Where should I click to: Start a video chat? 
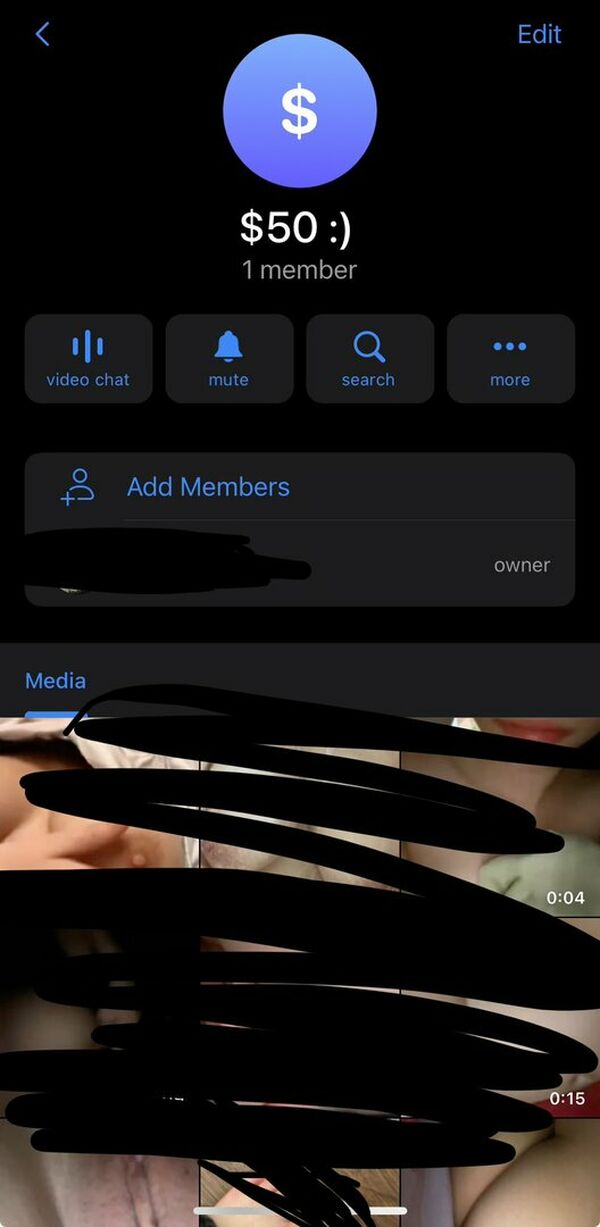(x=88, y=359)
